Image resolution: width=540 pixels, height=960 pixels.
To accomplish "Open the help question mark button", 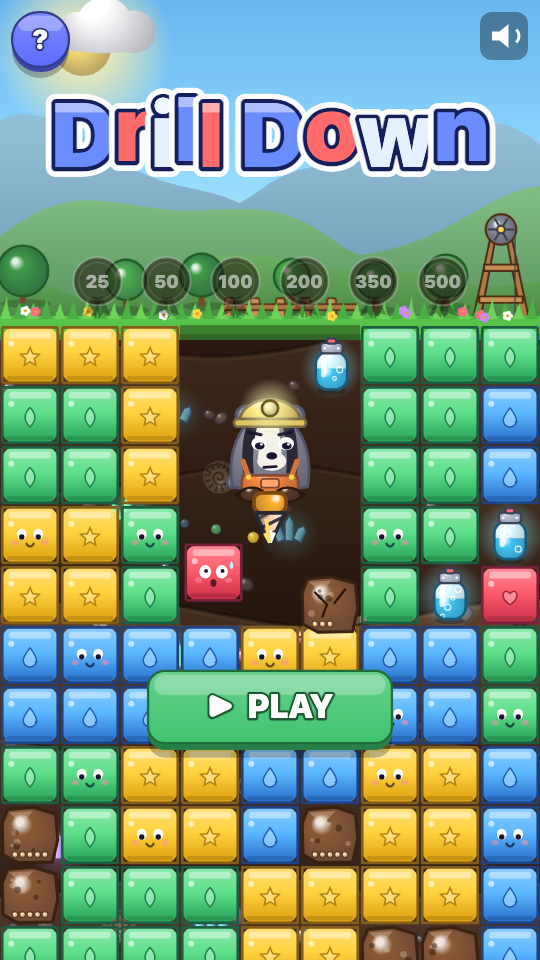I will (x=40, y=40).
